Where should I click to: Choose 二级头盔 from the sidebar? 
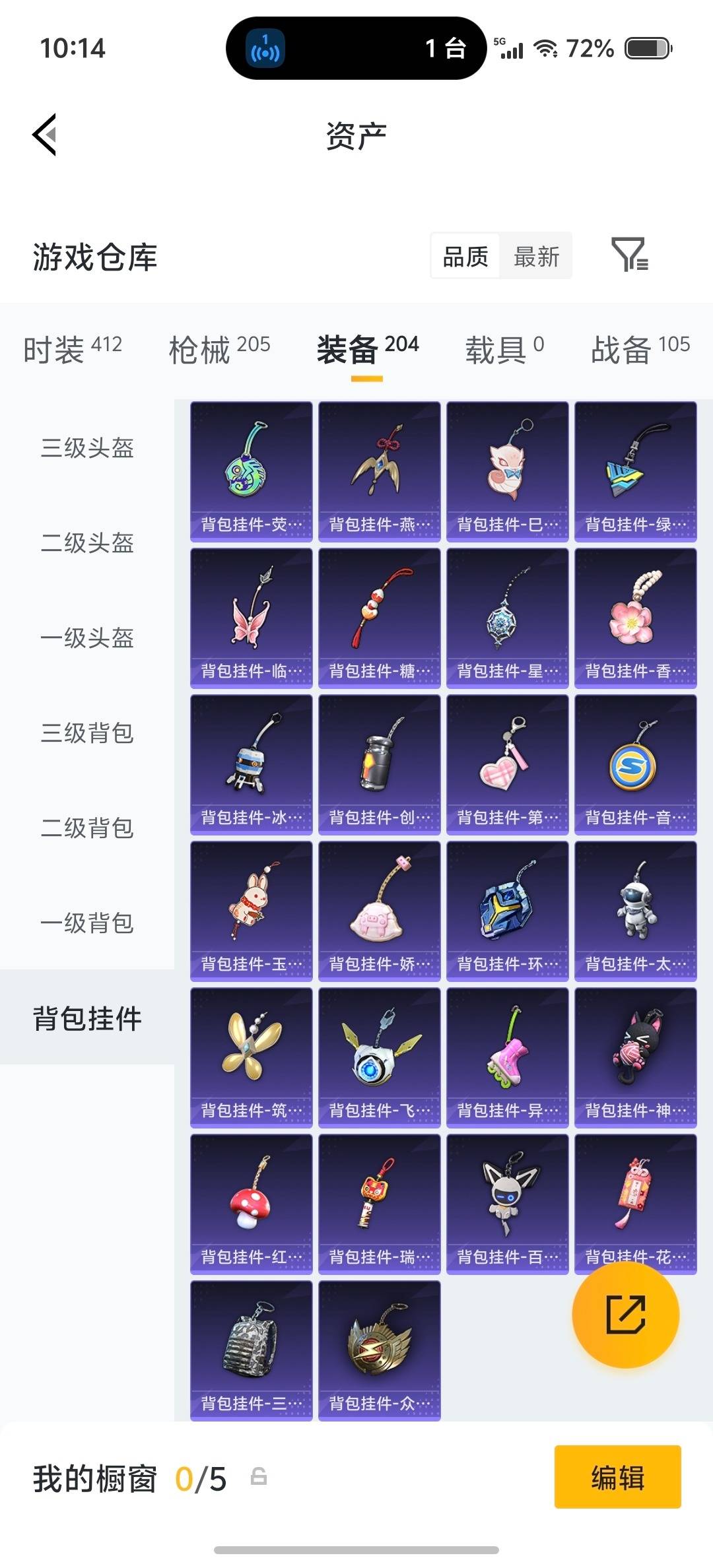[x=86, y=544]
